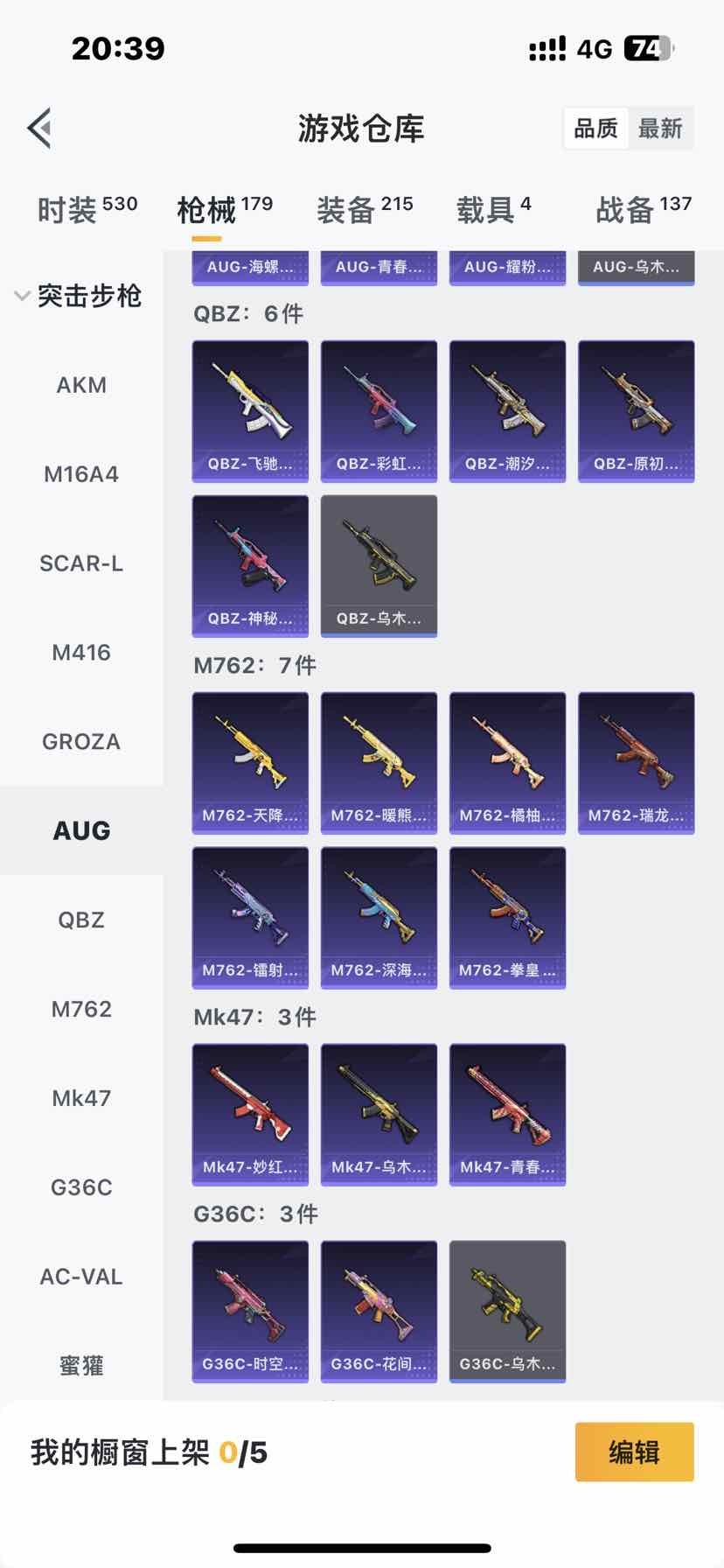
Task: Go back using the top-left arrow
Action: [x=39, y=129]
